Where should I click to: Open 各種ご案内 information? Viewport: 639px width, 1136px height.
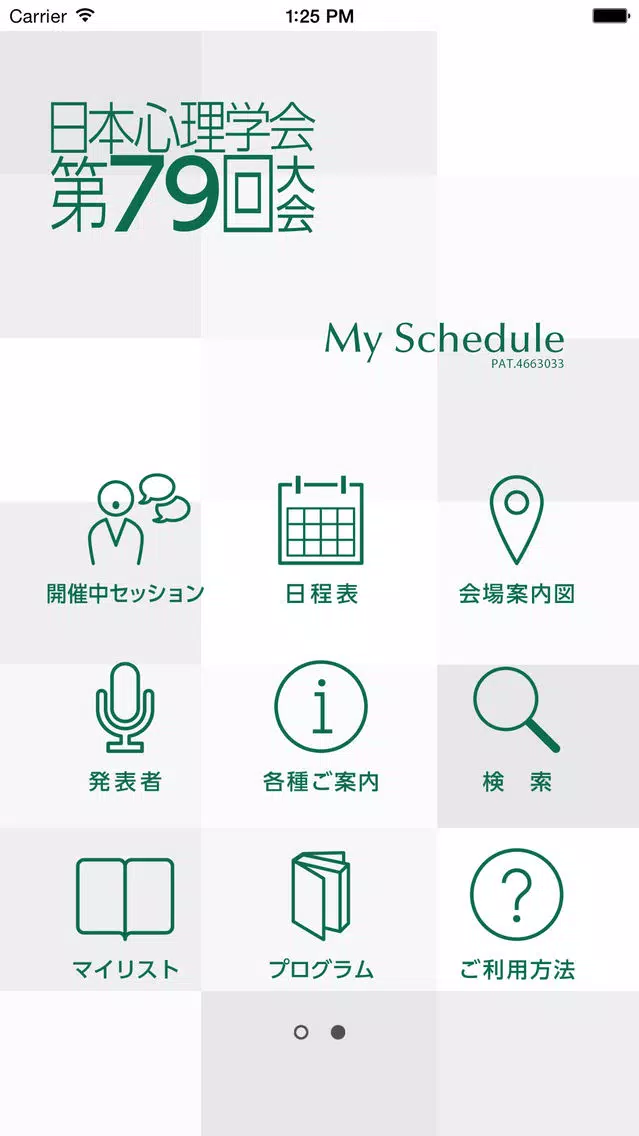pos(321,727)
